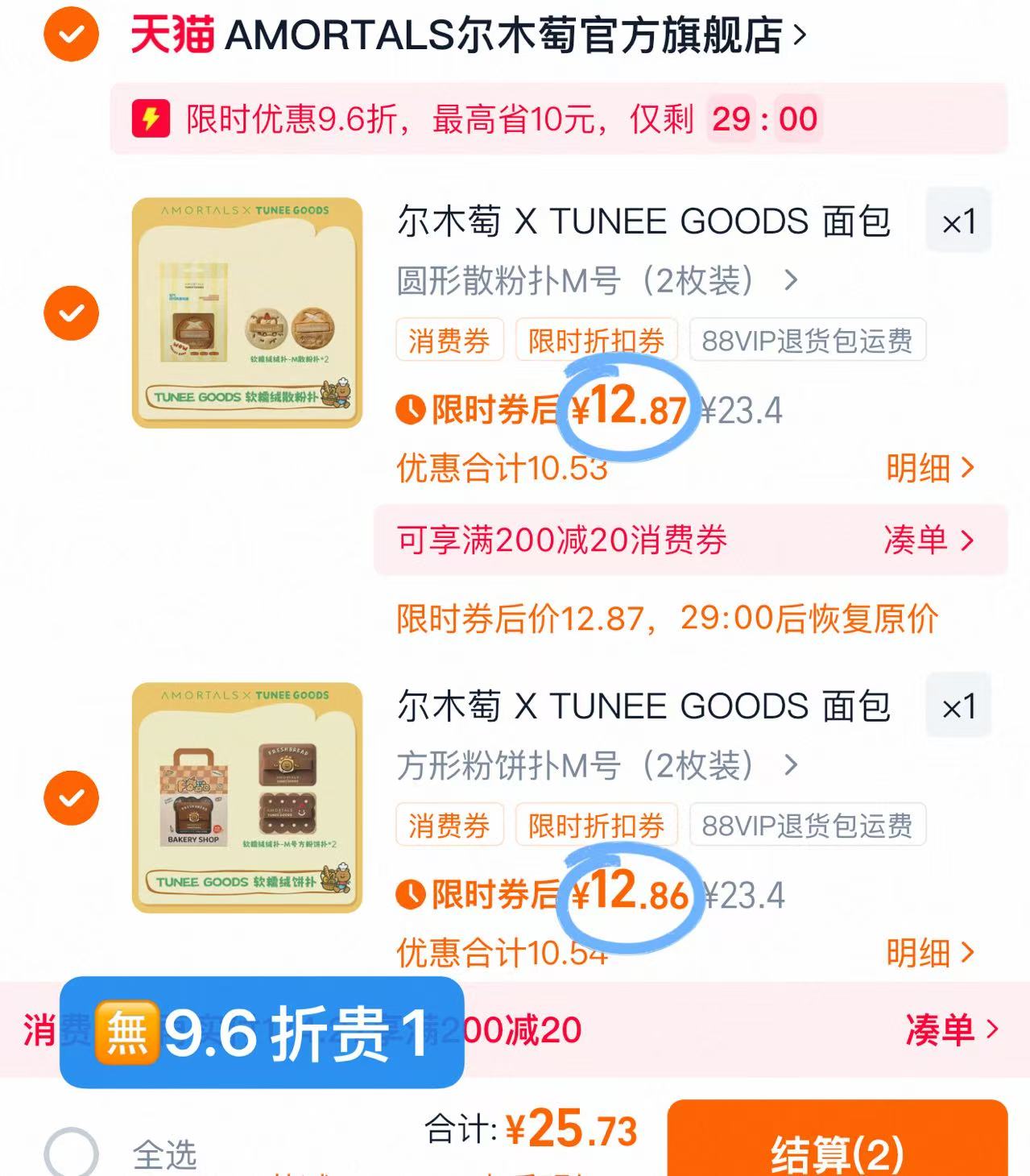The image size is (1030, 1176).
Task: Click the clock icon beside 限时券后 price 12.86
Action: 410,894
